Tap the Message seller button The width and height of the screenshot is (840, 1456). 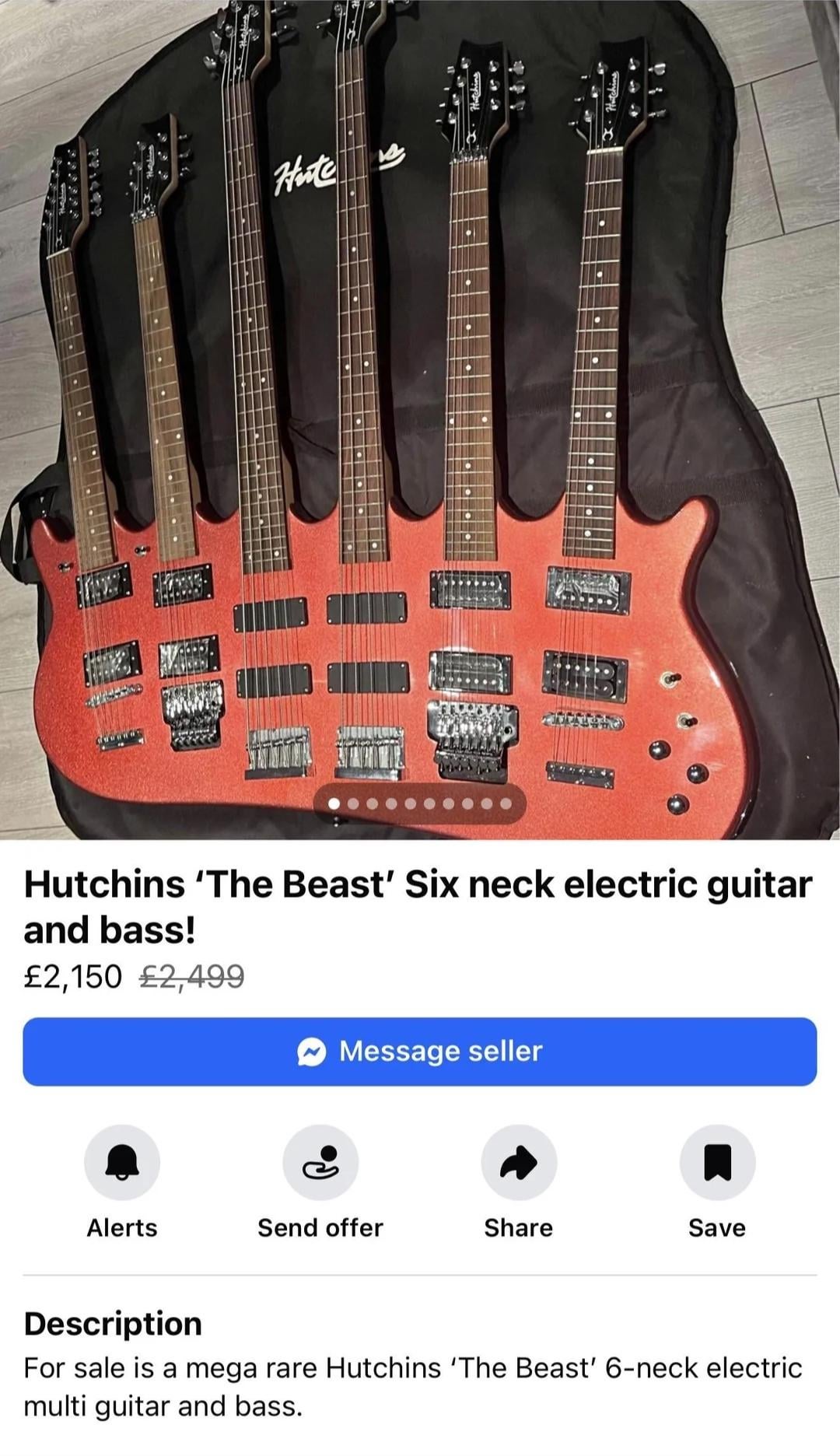pyautogui.click(x=420, y=1051)
